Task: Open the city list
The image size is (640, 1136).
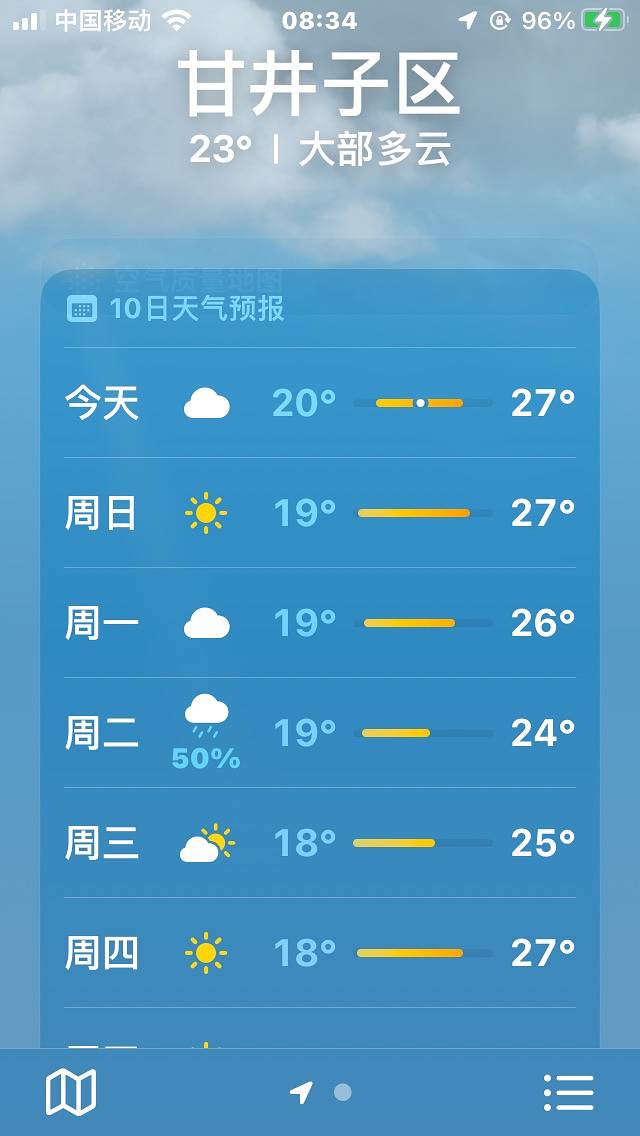Action: click(569, 1092)
